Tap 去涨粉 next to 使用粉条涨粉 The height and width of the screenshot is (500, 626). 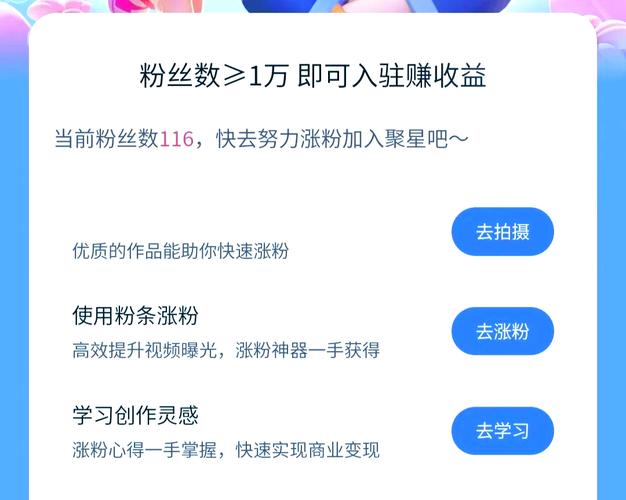[x=502, y=331]
